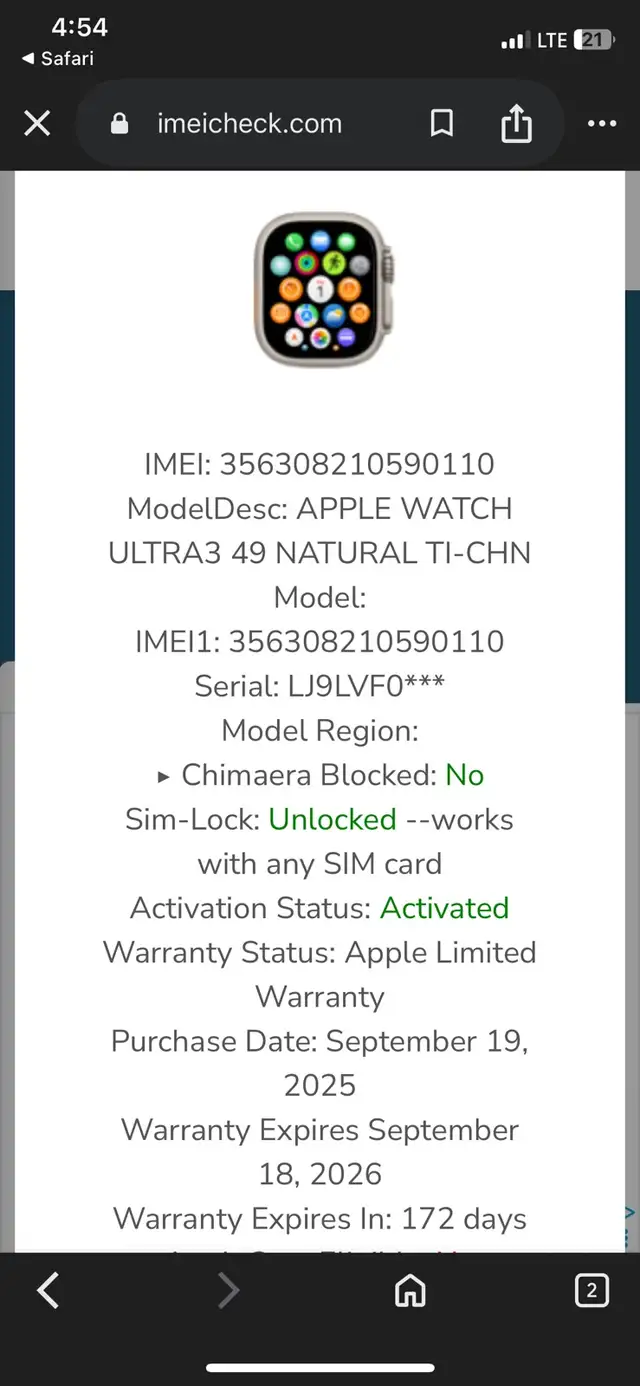
Task: Share this page
Action: [516, 124]
